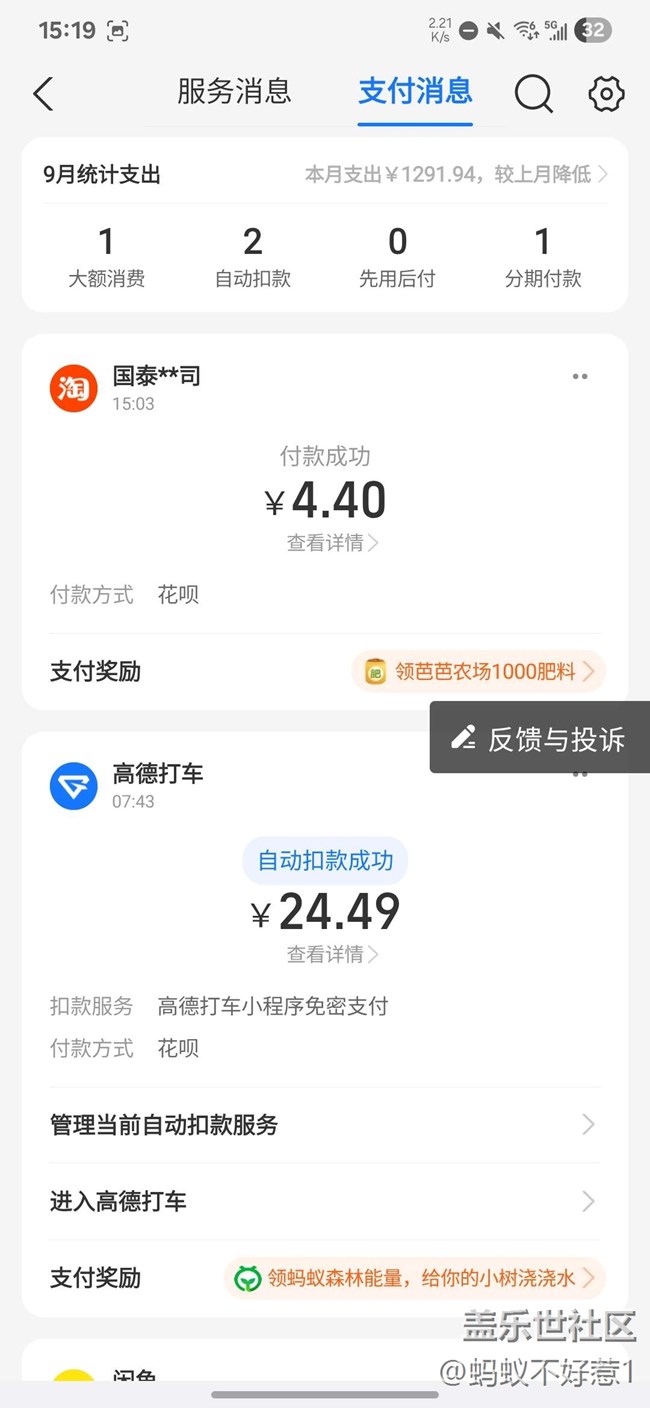View details of the ¥24.49 deduction
The width and height of the screenshot is (650, 1408).
pyautogui.click(x=332, y=955)
